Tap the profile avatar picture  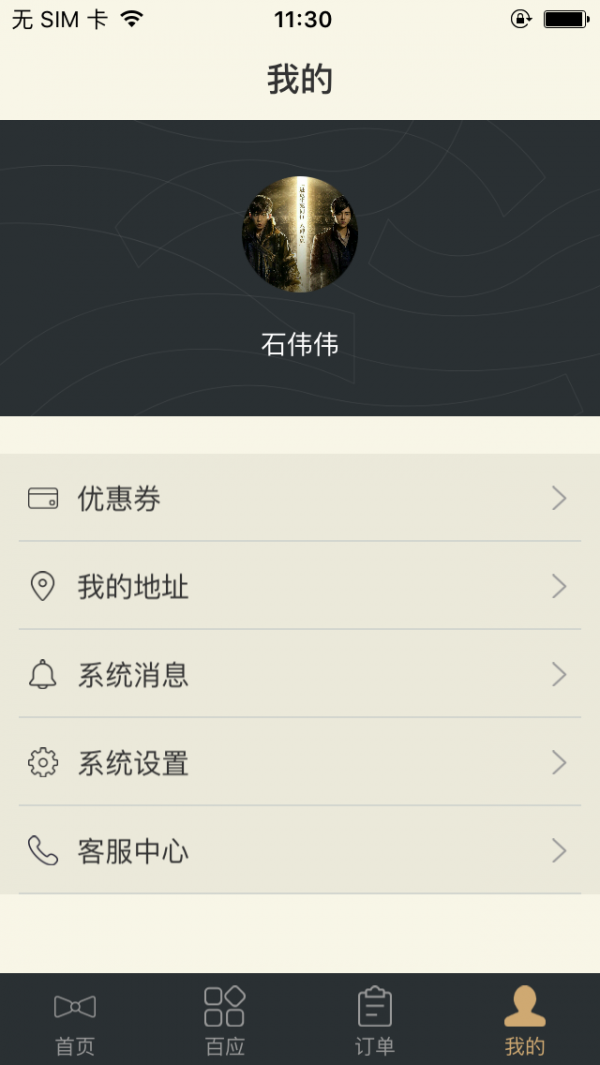(x=300, y=235)
